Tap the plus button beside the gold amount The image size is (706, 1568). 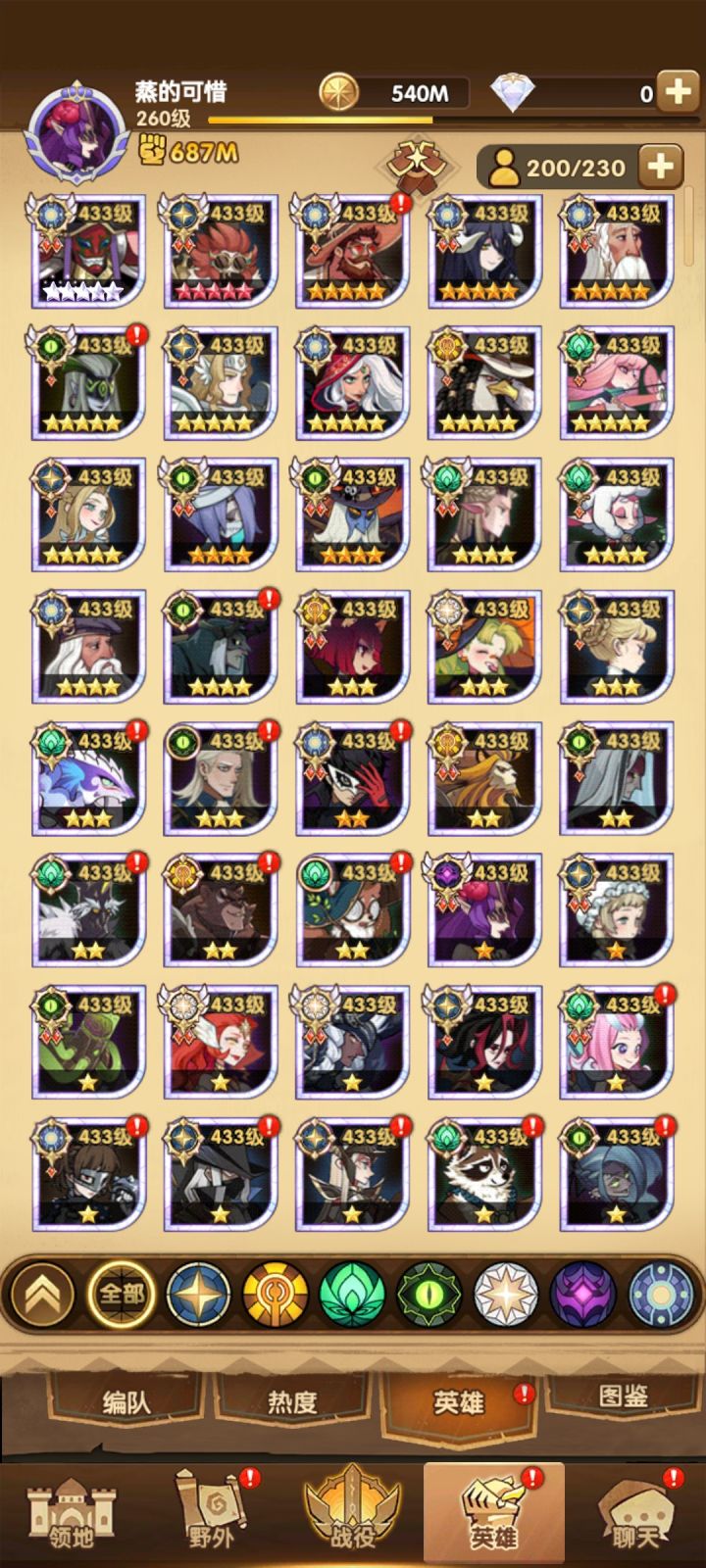click(677, 92)
